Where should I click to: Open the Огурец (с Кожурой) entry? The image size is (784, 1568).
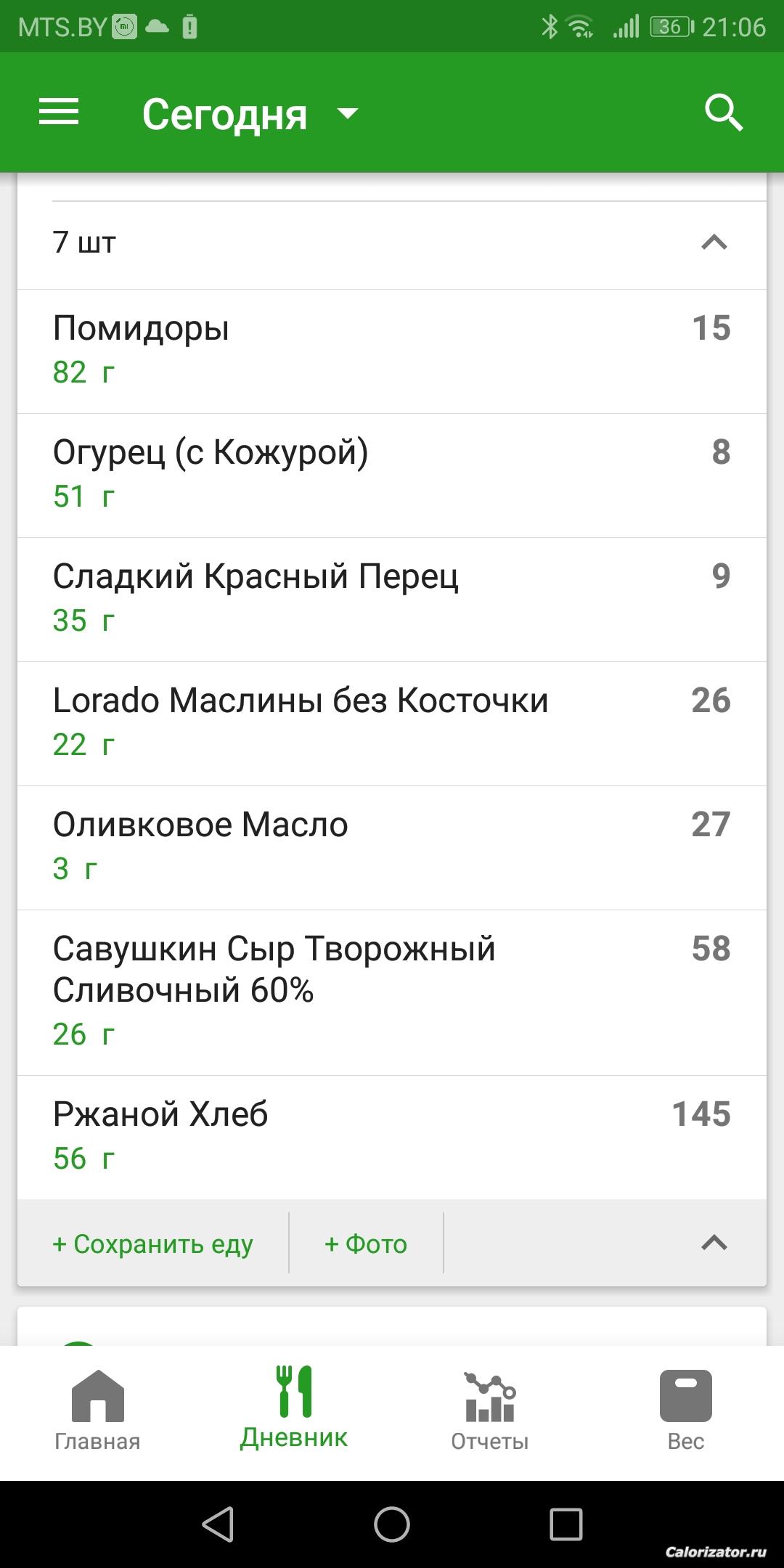392,475
